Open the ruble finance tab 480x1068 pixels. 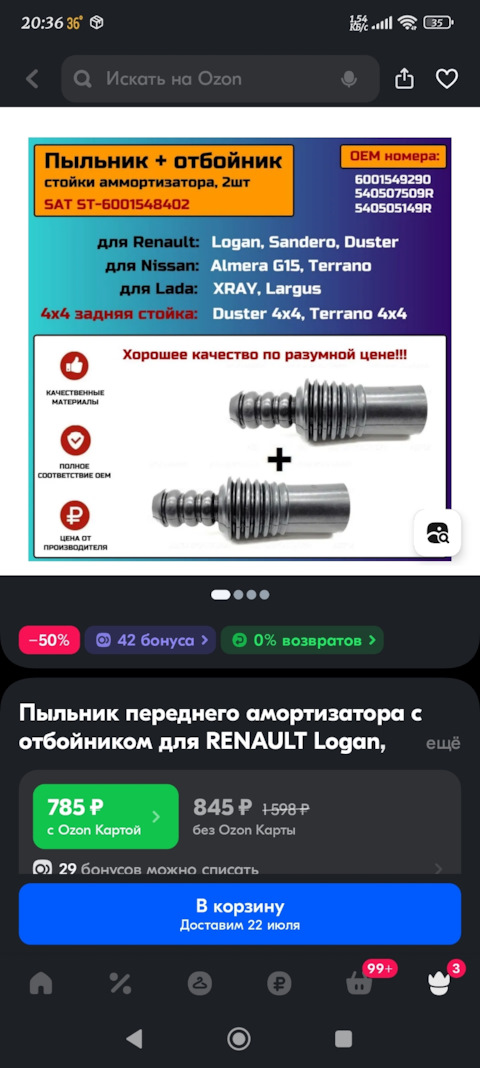(279, 983)
